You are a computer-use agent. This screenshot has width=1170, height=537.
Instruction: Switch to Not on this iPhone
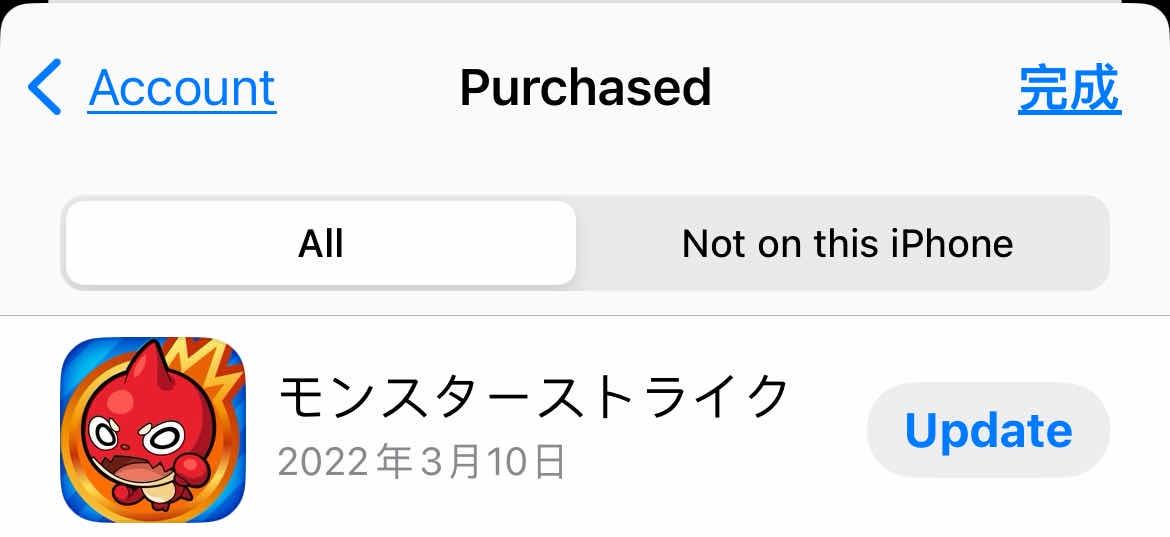pos(846,243)
